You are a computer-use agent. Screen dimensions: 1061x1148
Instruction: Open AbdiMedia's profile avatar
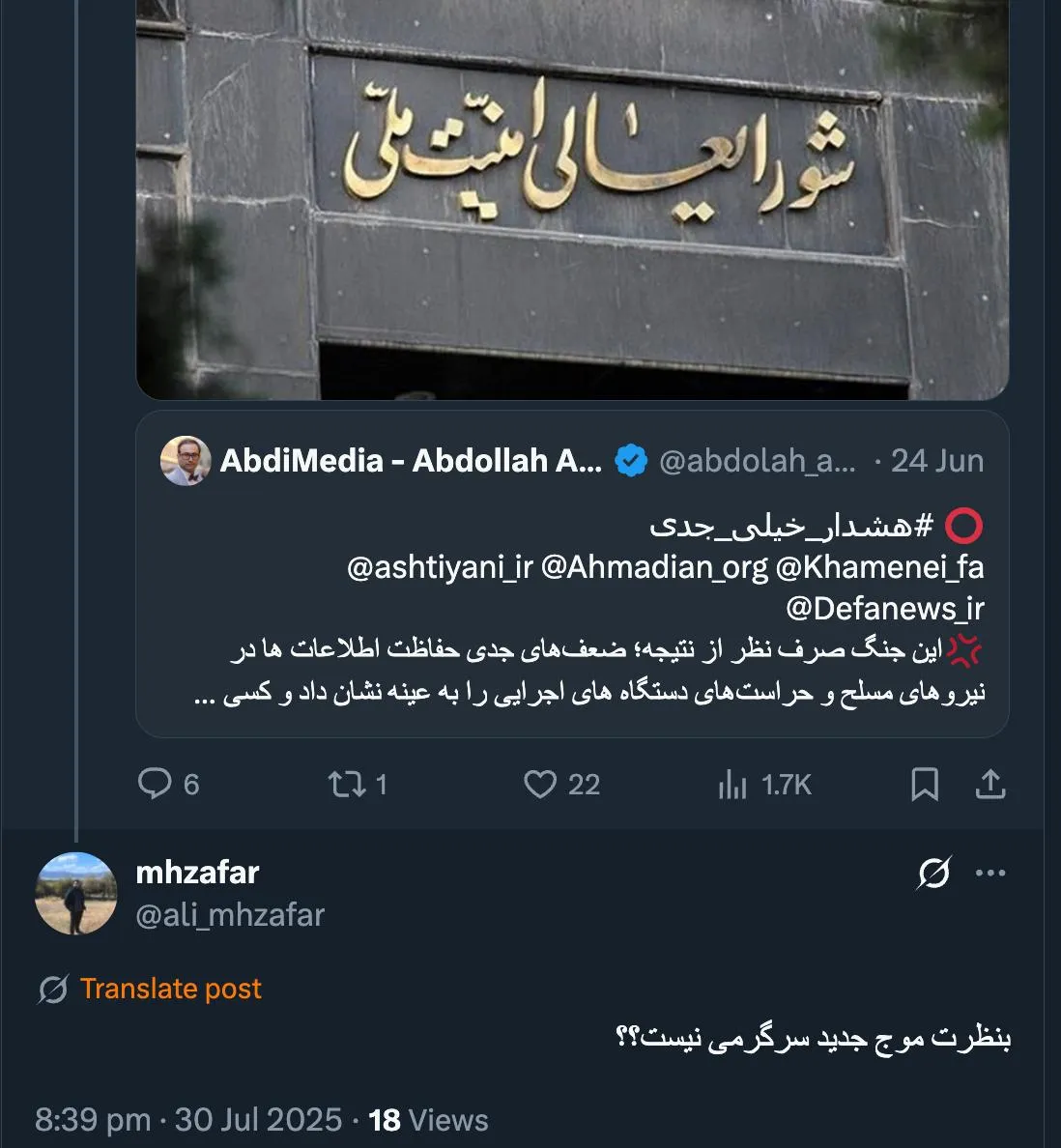[x=186, y=460]
